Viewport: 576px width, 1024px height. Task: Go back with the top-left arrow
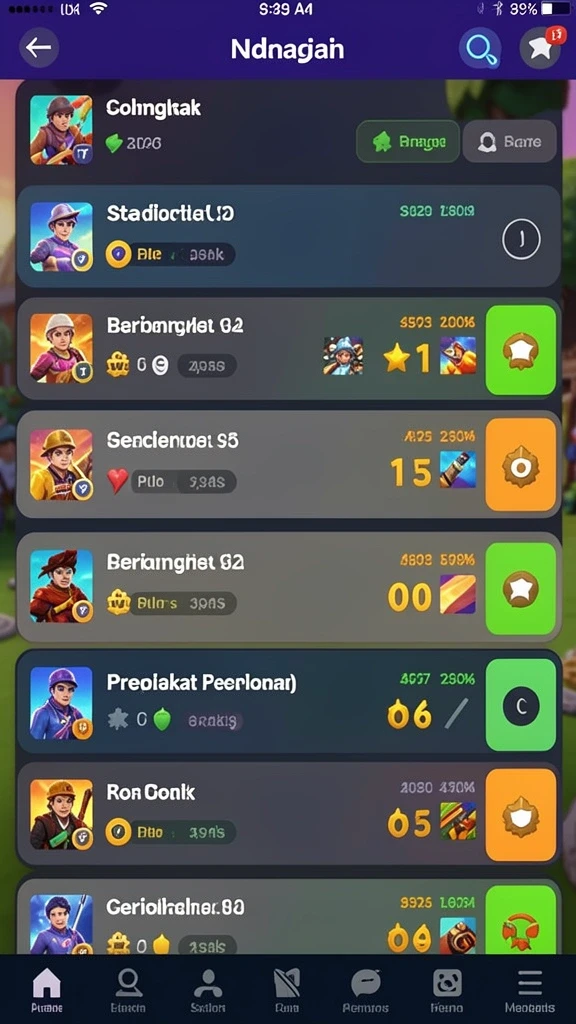(x=39, y=48)
